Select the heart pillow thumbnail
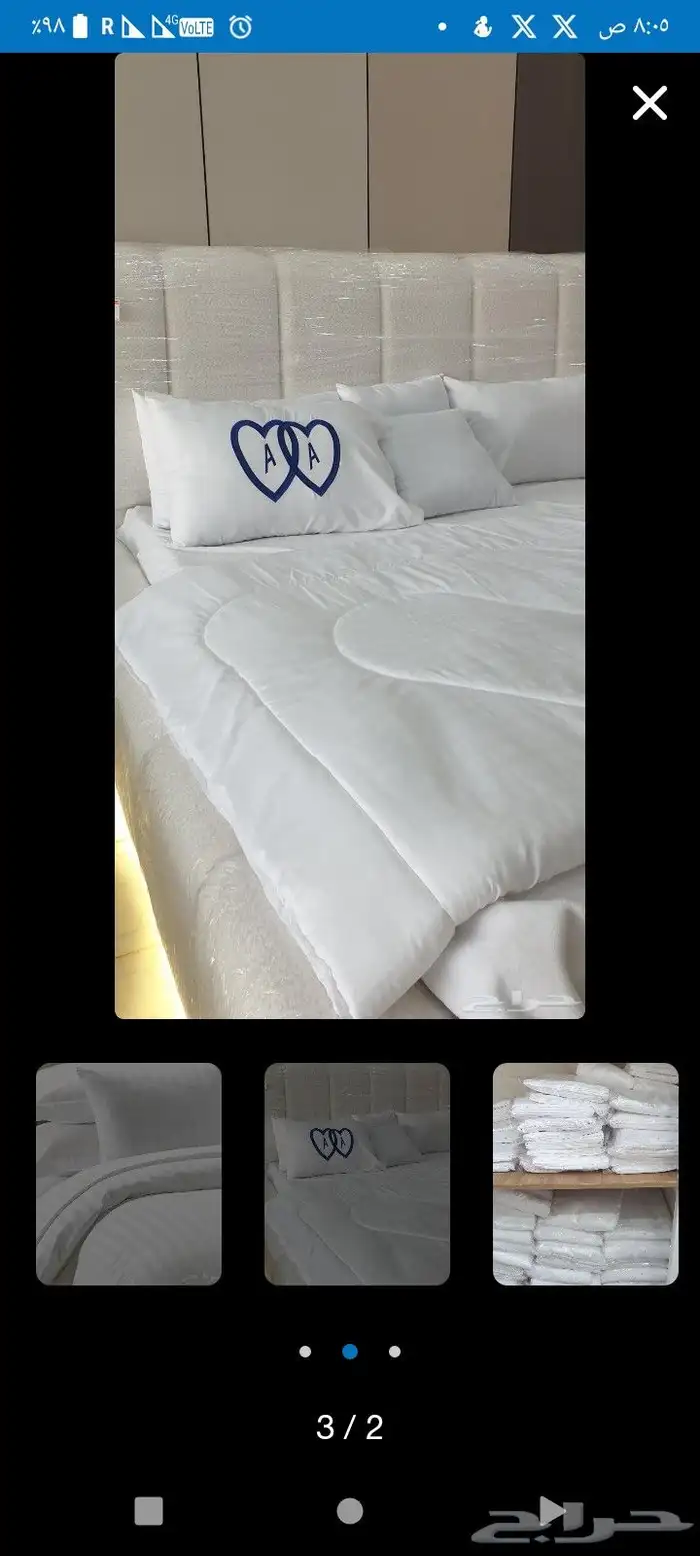The height and width of the screenshot is (1556, 700). tap(357, 1173)
